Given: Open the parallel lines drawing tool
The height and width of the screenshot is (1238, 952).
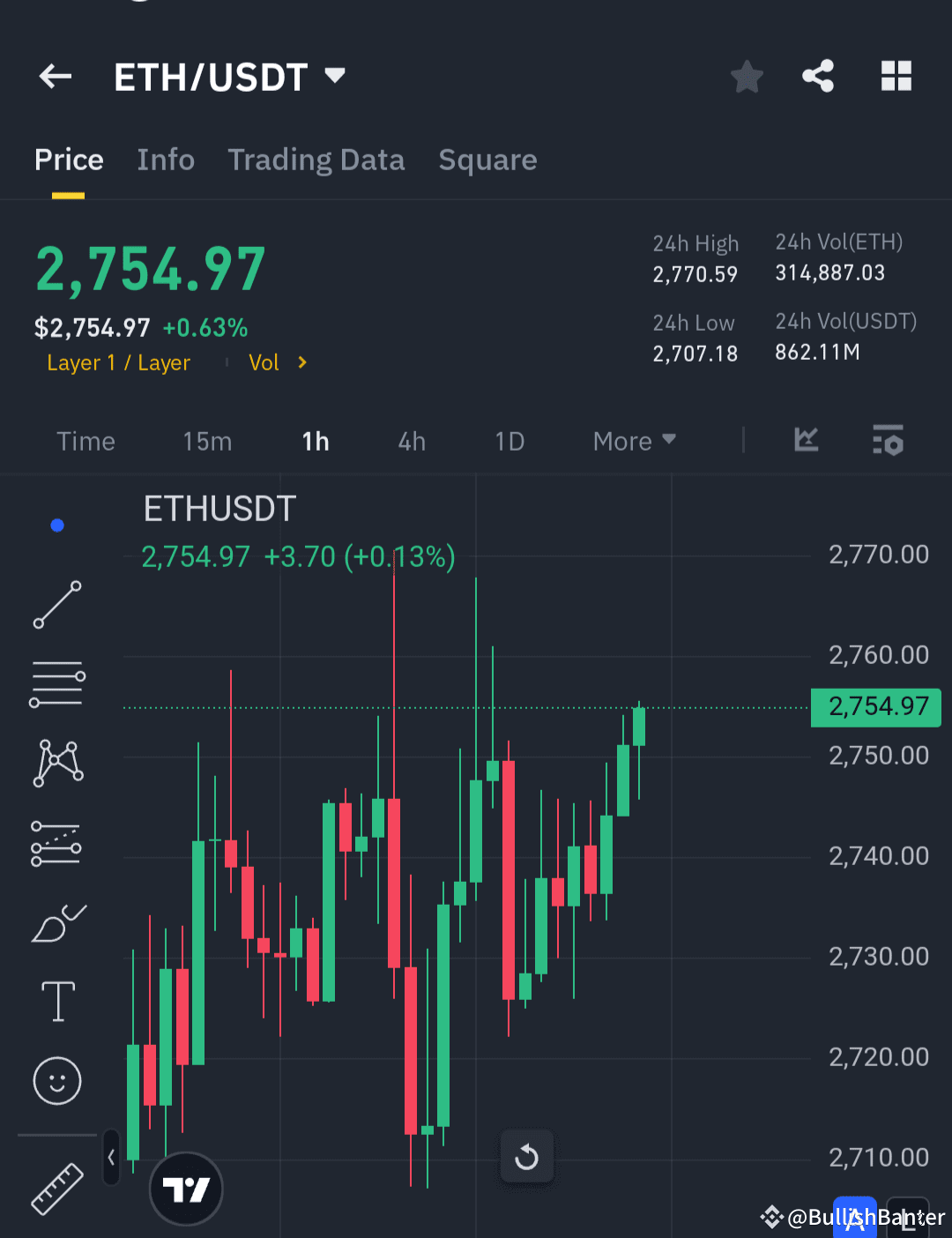Looking at the screenshot, I should coord(56,683).
